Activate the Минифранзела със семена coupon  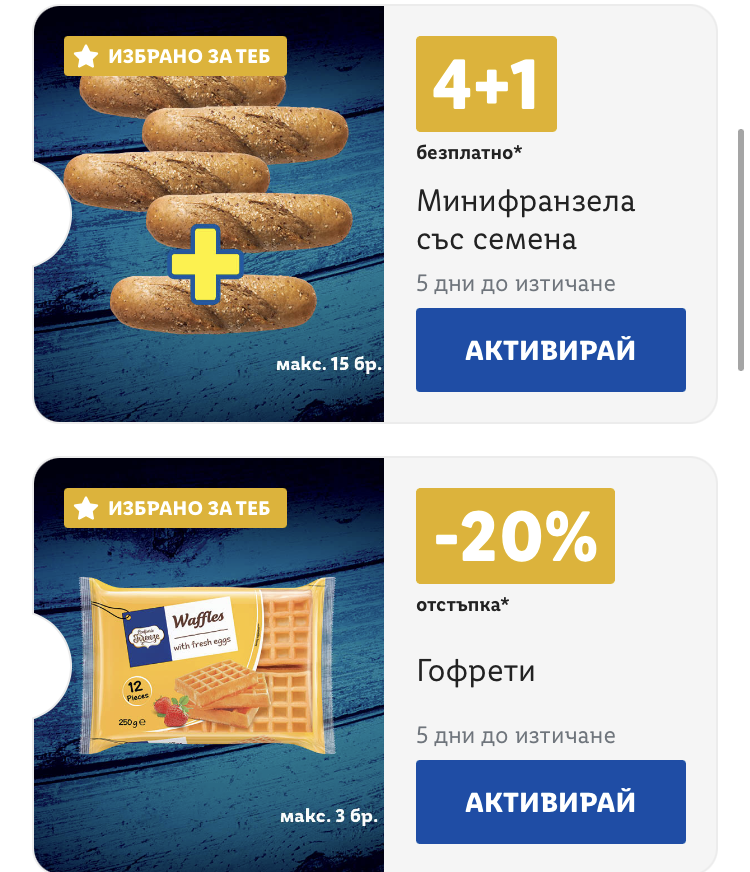click(550, 350)
